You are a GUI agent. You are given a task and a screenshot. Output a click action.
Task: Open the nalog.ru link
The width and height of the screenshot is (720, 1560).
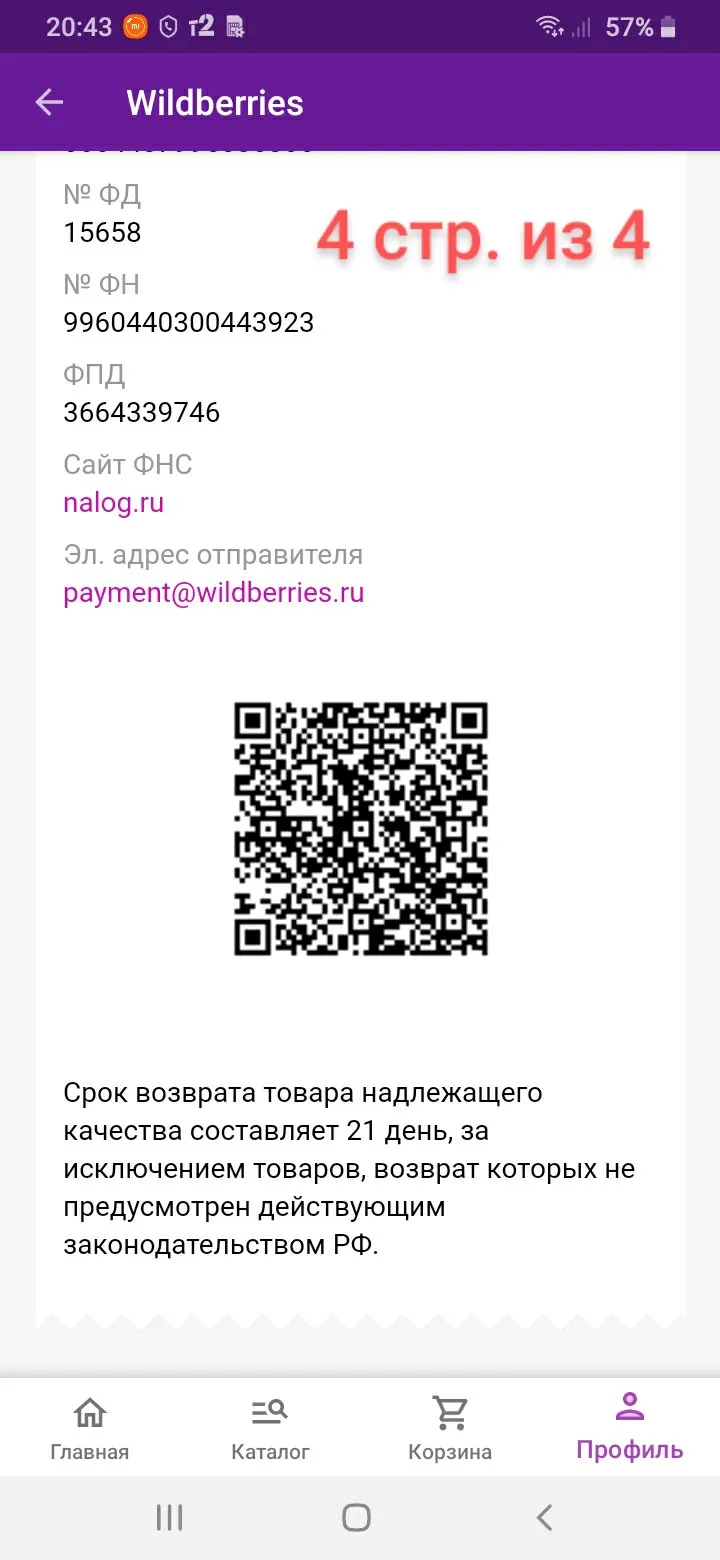pyautogui.click(x=113, y=502)
